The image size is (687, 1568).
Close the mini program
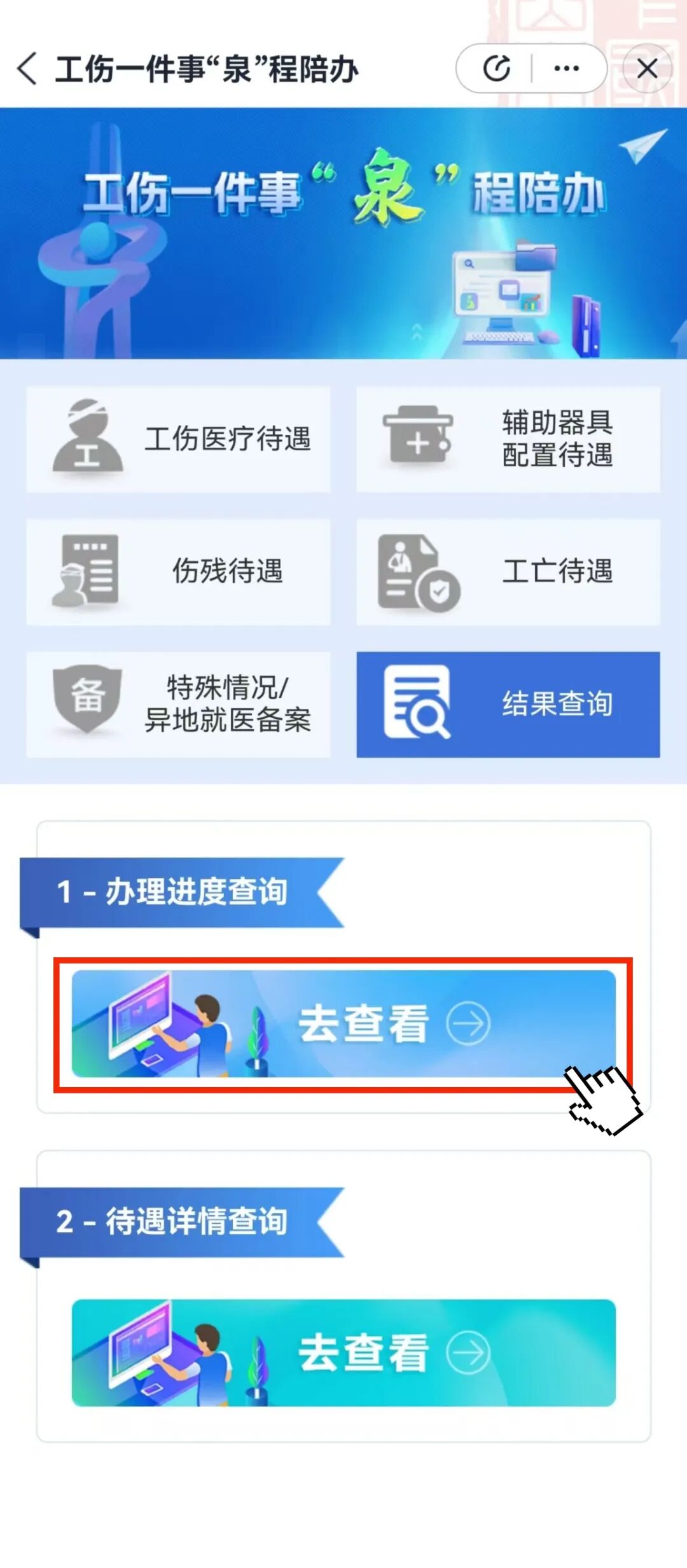pyautogui.click(x=647, y=69)
